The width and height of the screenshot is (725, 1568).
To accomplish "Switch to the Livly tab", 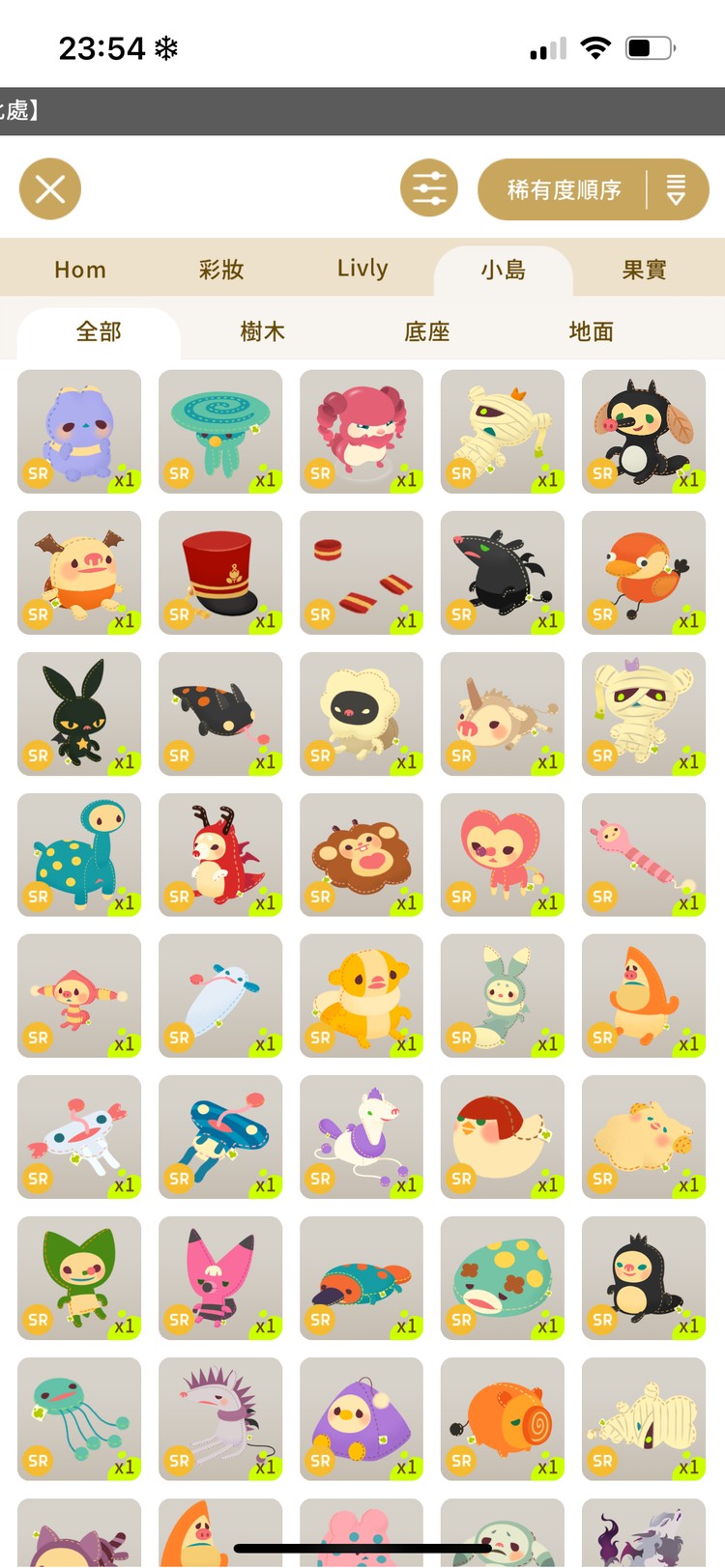I will coord(362,269).
